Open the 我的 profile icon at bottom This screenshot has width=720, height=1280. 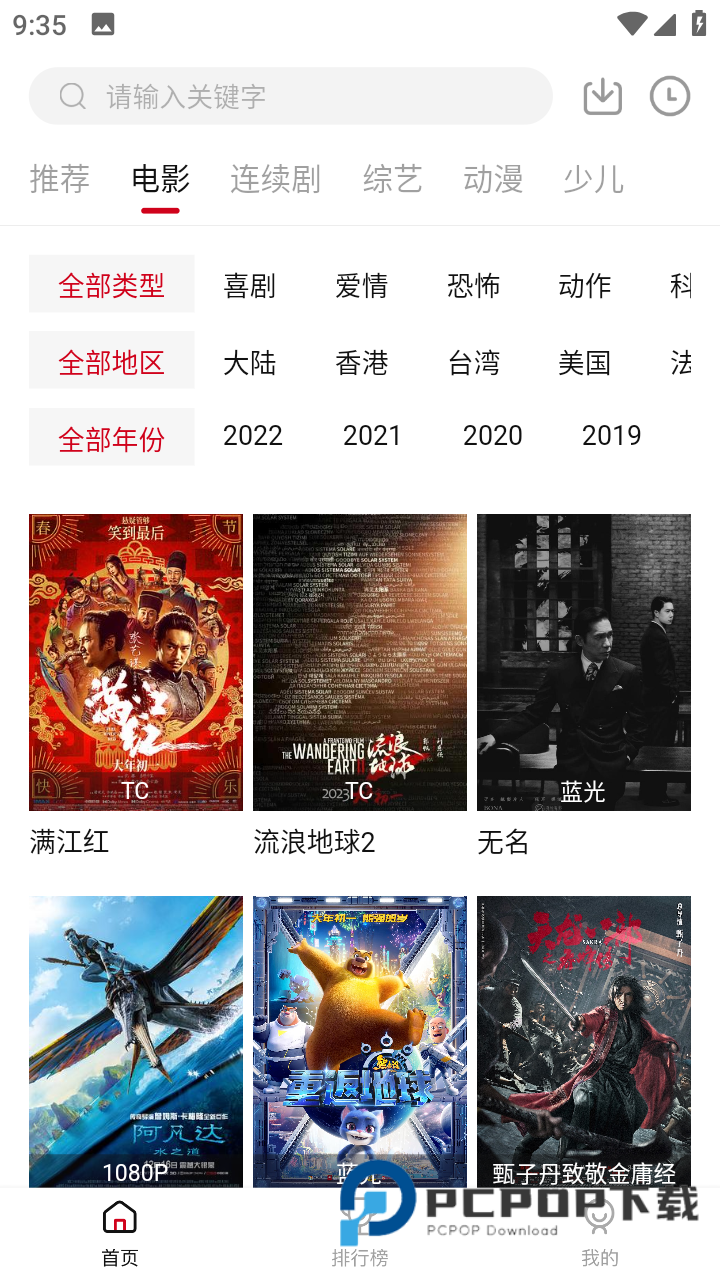599,1218
